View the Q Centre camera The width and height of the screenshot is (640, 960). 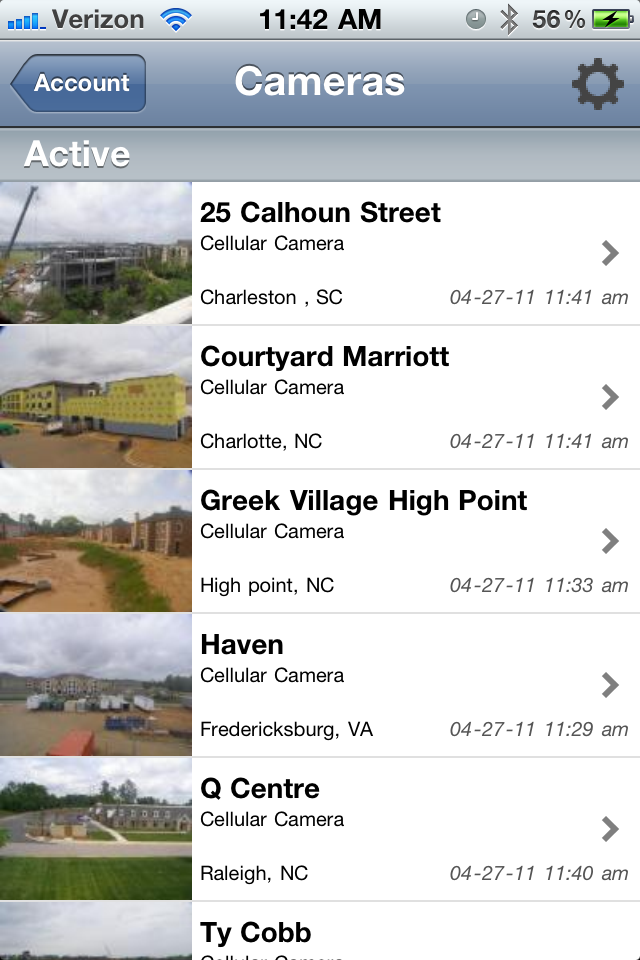[x=400, y=829]
